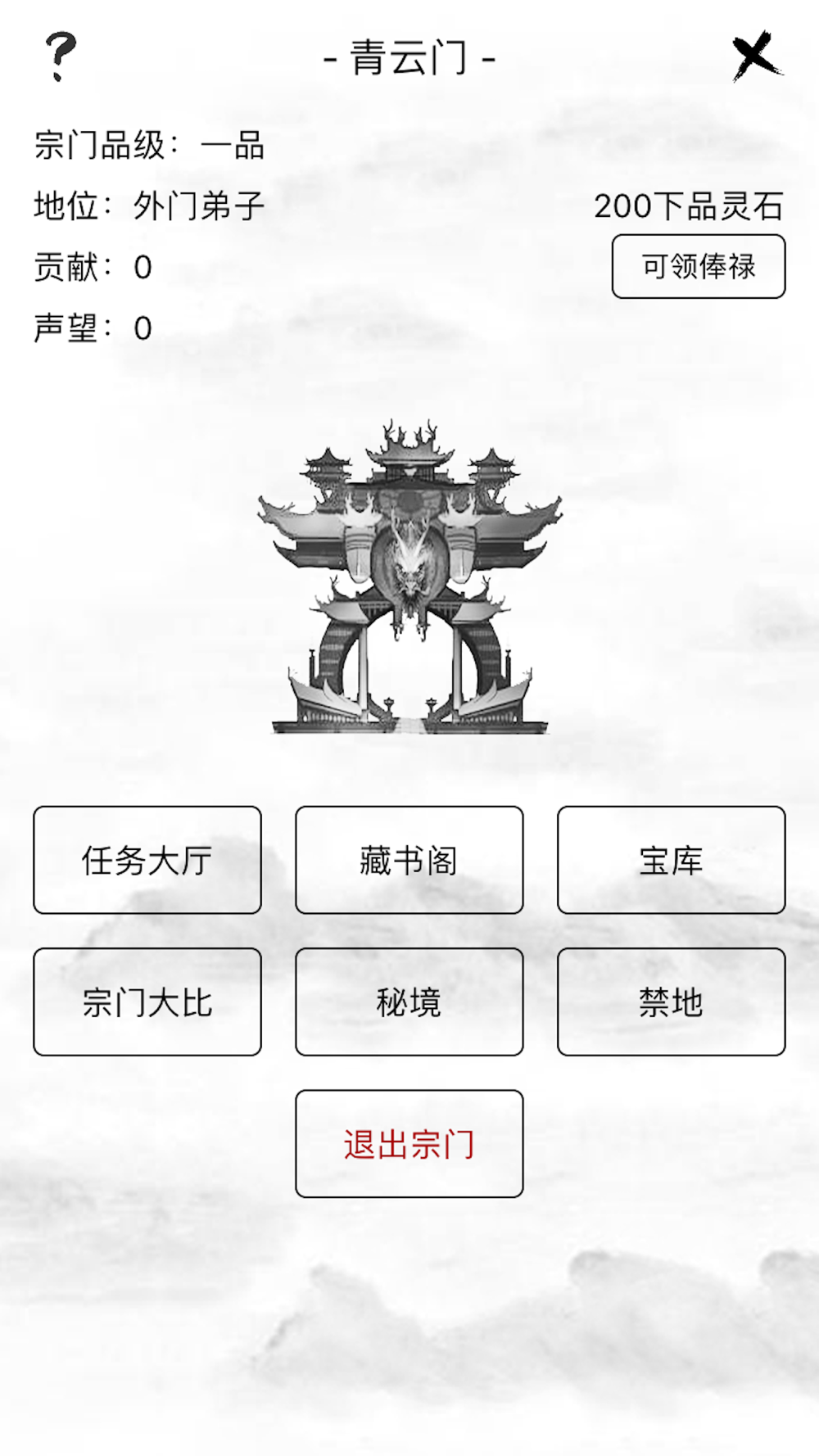
Task: Enter 禁地 (Forbidden Ground)
Action: click(672, 1002)
